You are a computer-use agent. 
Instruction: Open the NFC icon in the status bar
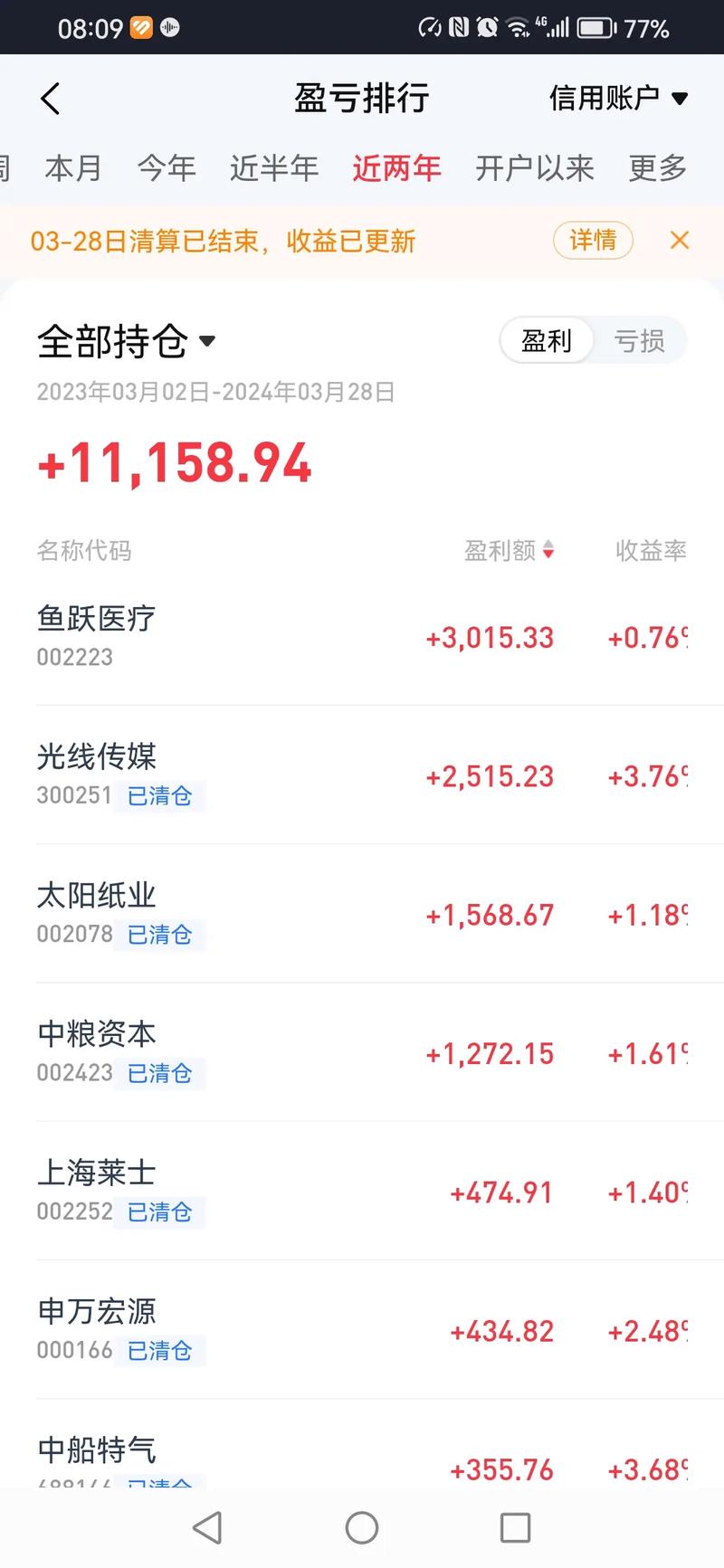[460, 28]
